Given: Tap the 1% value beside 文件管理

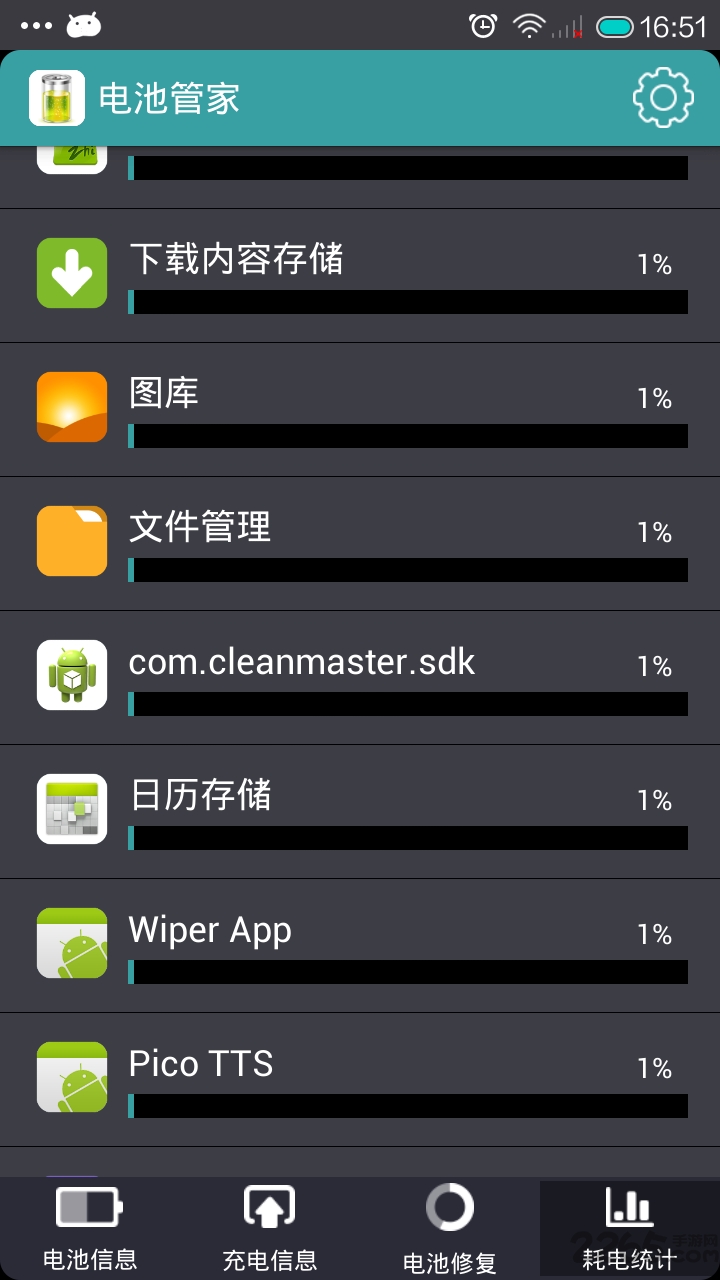Looking at the screenshot, I should [657, 533].
